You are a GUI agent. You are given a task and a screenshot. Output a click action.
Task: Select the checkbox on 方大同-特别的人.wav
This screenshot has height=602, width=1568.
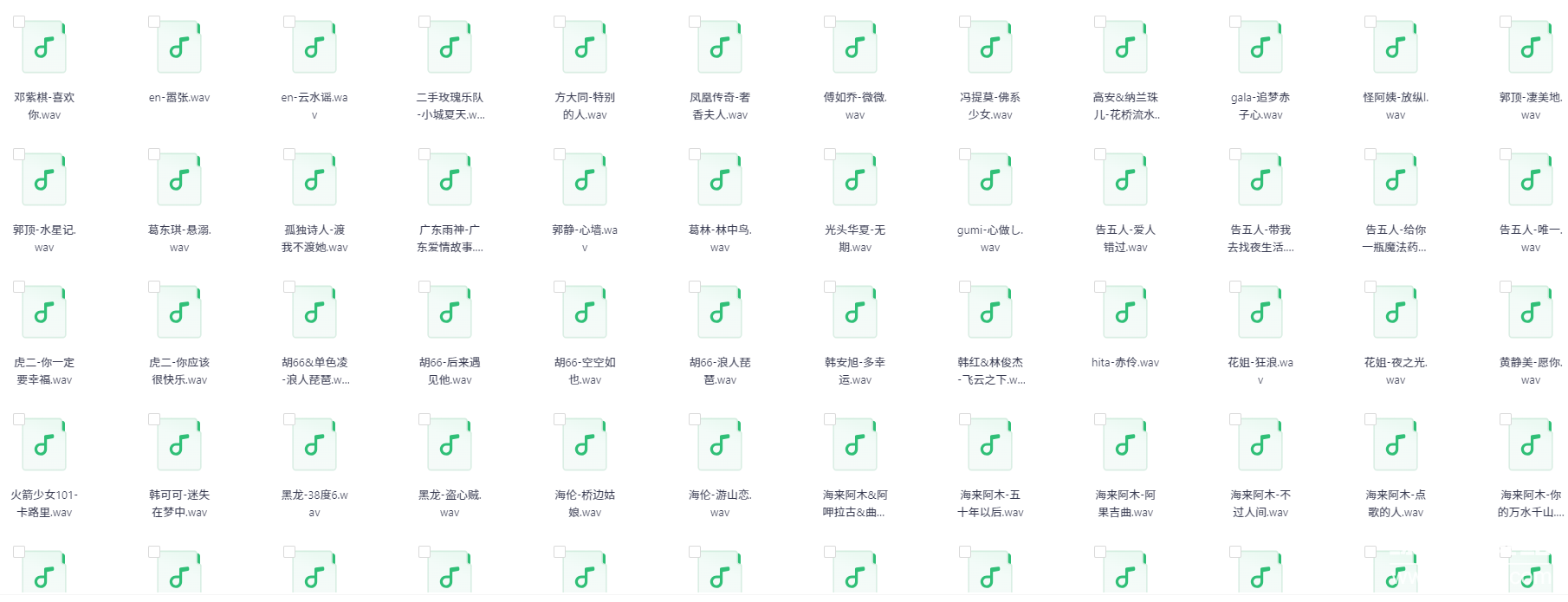coord(560,22)
